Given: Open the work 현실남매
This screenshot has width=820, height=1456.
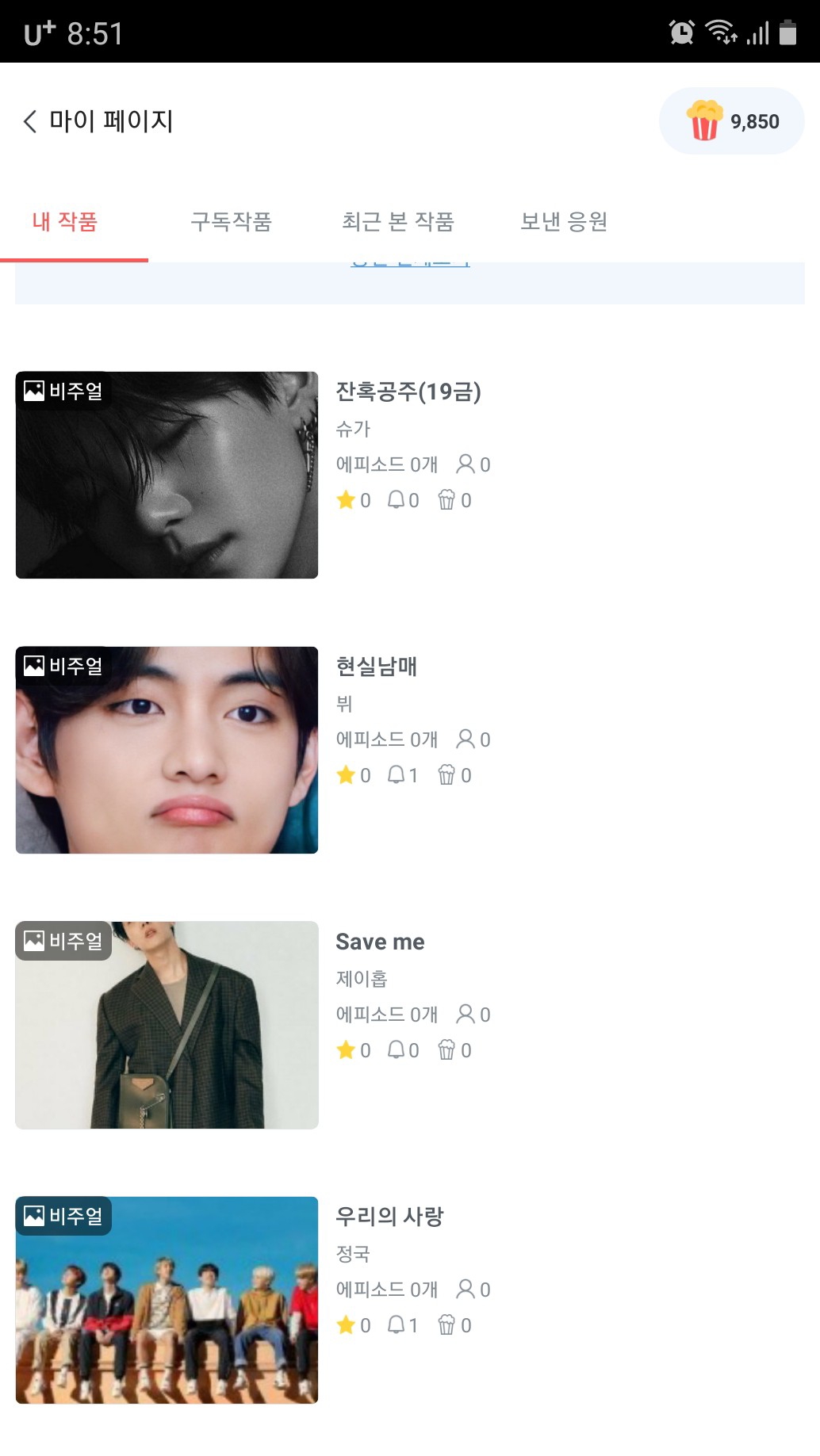Looking at the screenshot, I should (x=376, y=667).
